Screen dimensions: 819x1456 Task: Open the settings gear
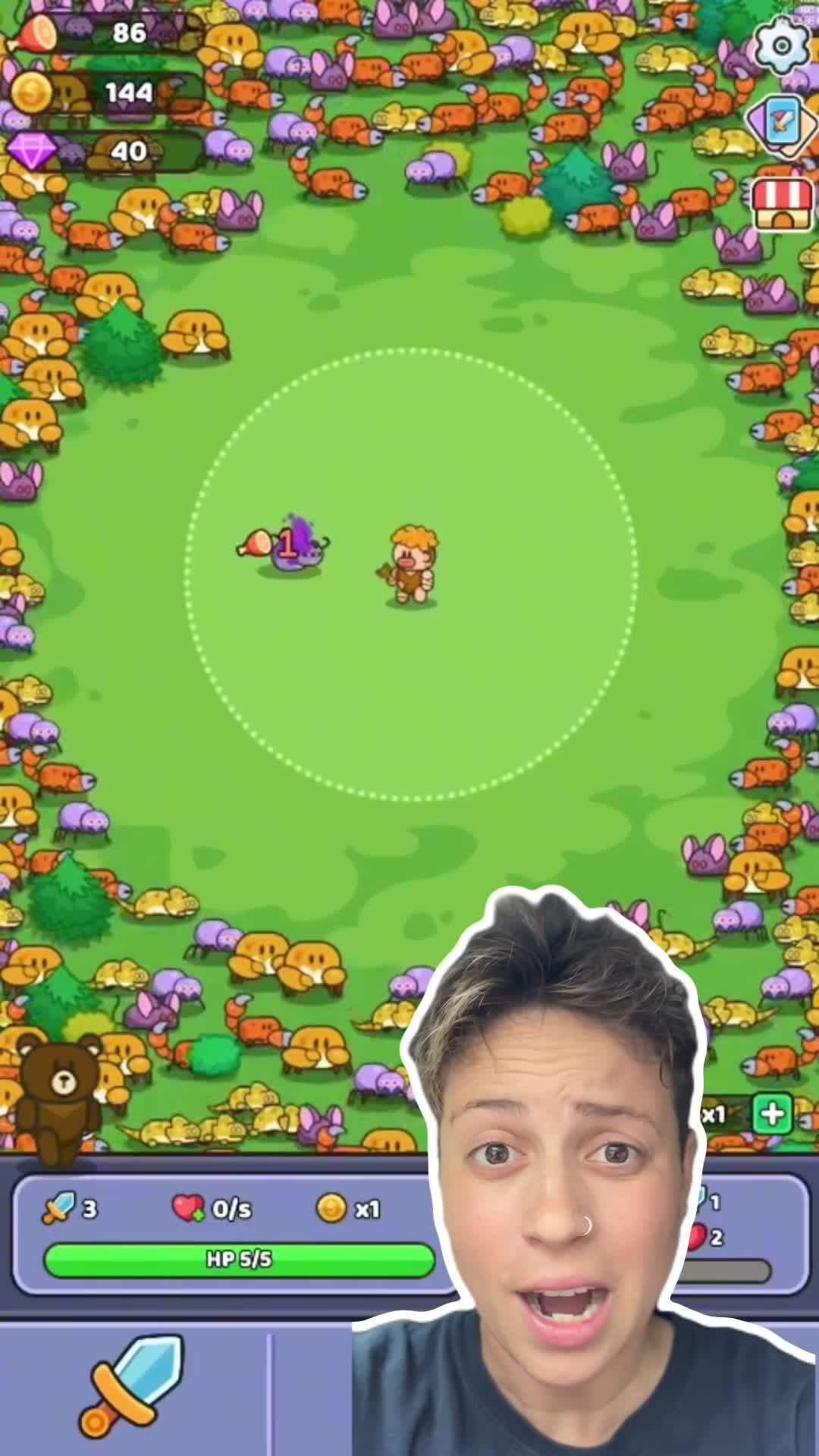782,45
